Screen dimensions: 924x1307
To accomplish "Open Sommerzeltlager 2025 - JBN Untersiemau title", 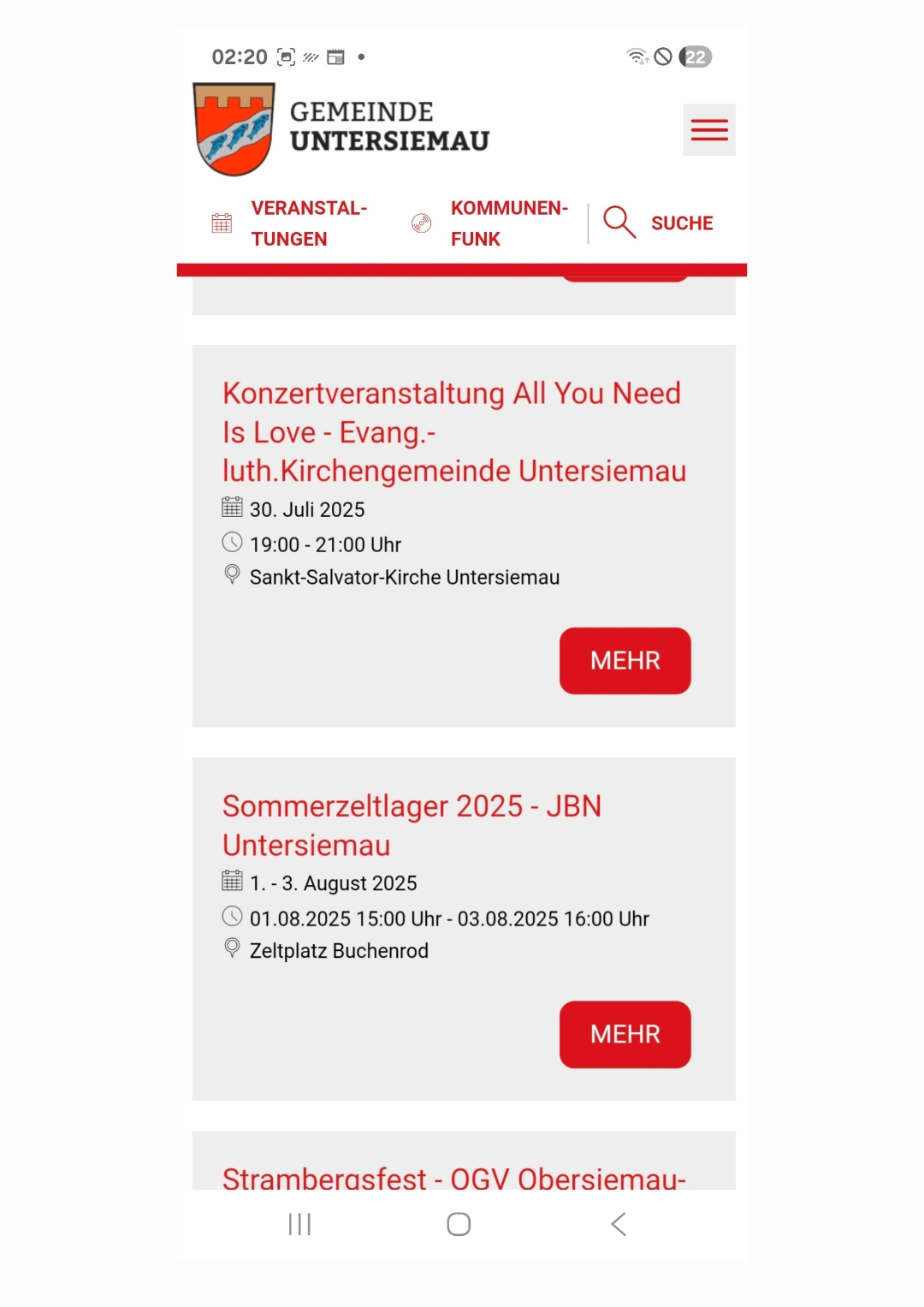I will point(412,825).
